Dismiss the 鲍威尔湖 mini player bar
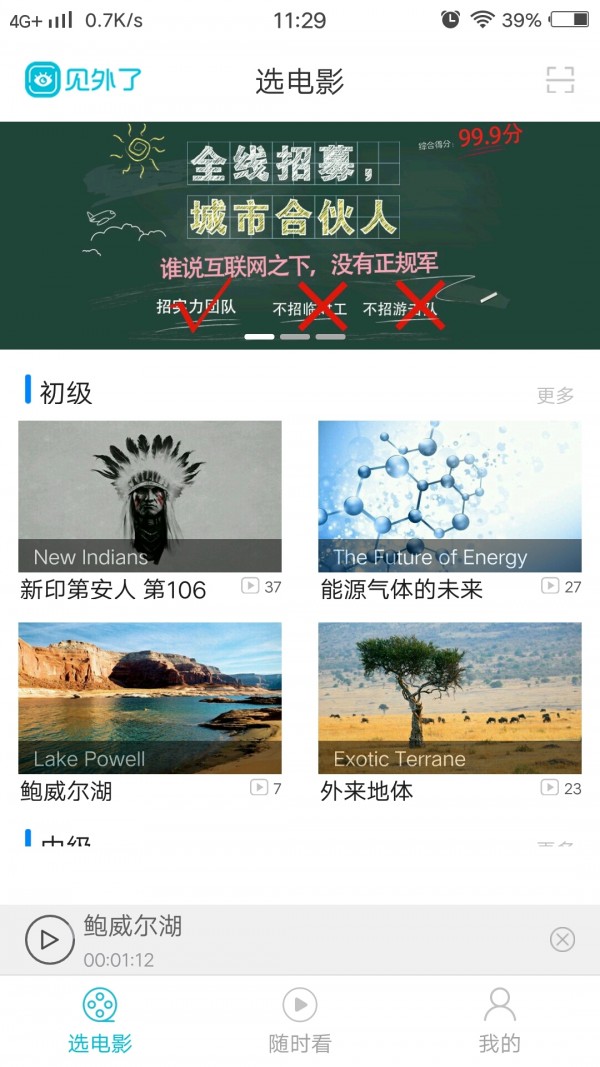This screenshot has height=1067, width=600. [563, 940]
